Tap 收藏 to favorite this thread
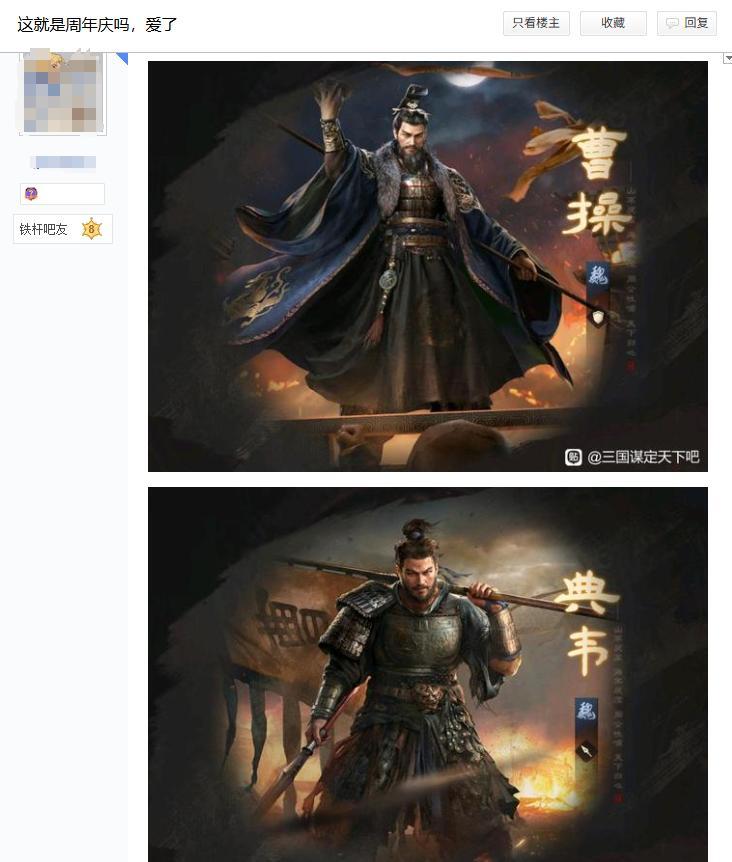This screenshot has width=732, height=862. click(613, 23)
